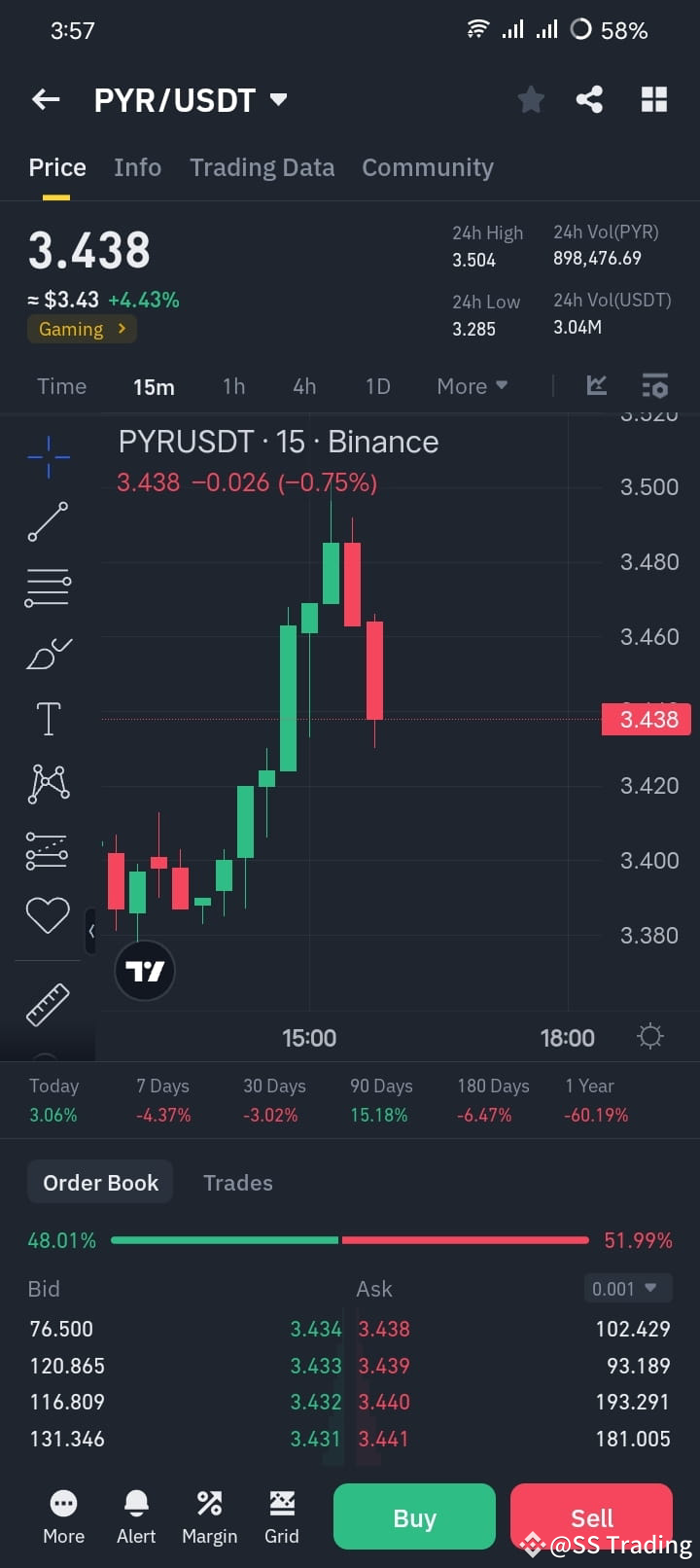
Task: Collapse the drawing toolbar with the chevron
Action: 92,931
